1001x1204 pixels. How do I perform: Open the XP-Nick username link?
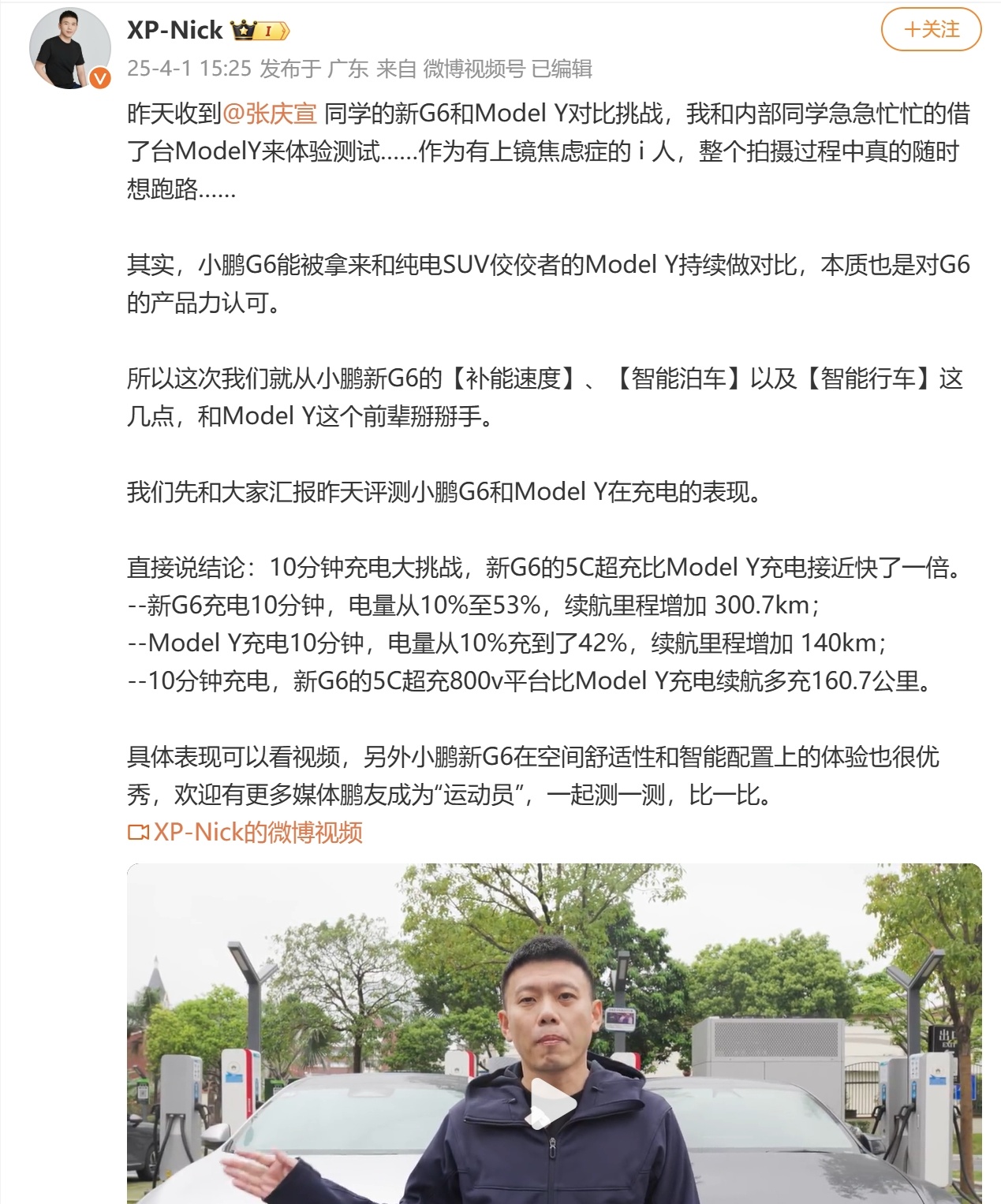pyautogui.click(x=174, y=30)
